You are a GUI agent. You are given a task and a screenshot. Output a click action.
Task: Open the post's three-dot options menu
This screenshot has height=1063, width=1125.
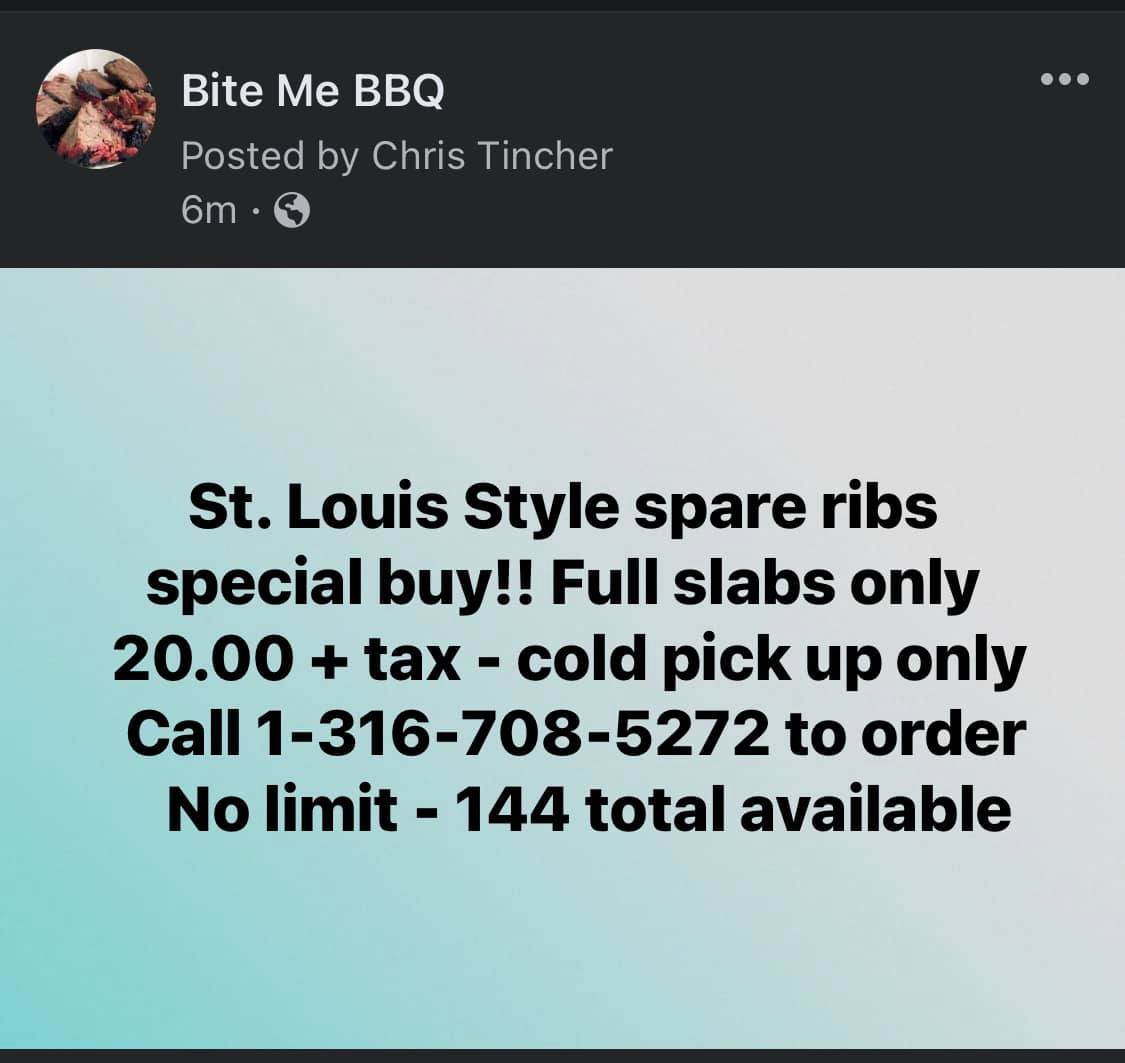pos(1064,79)
